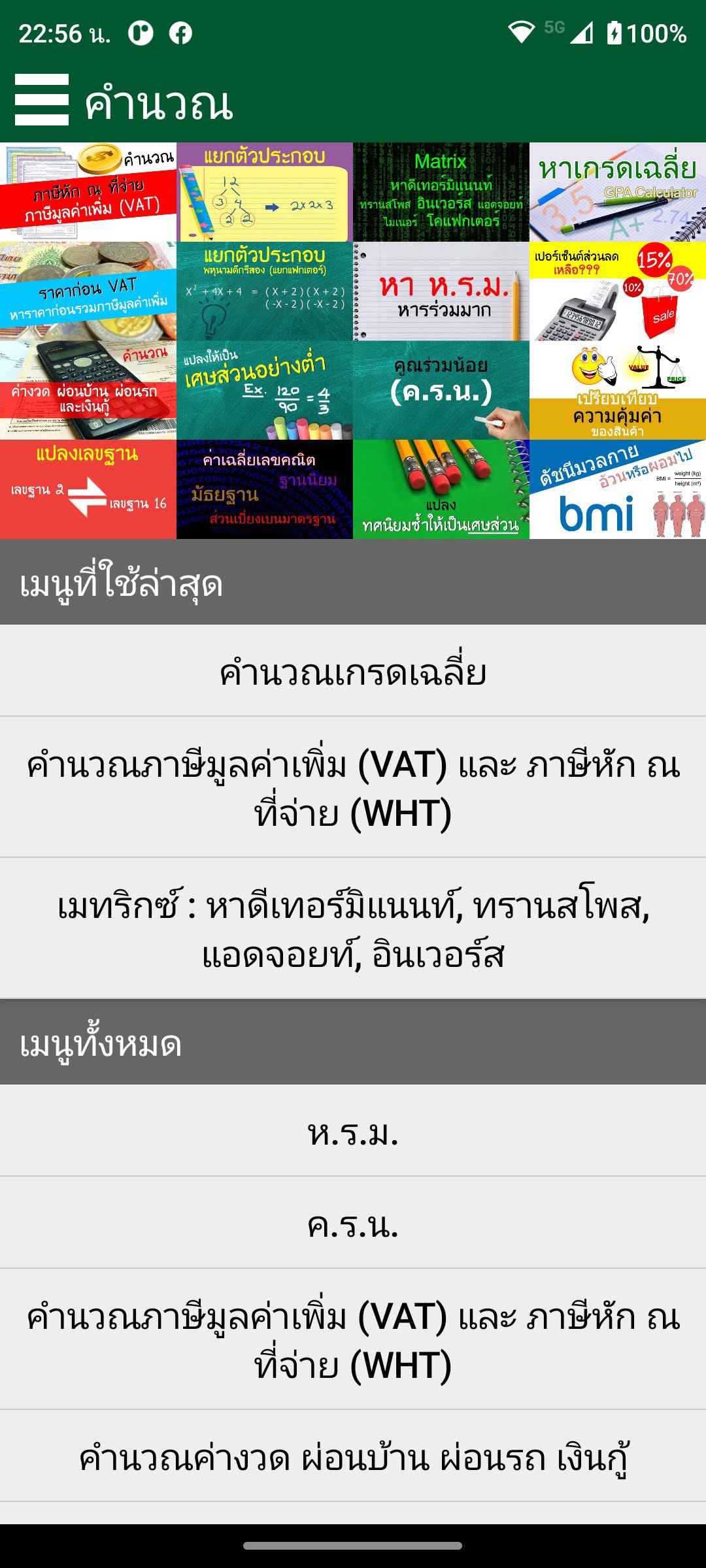The image size is (706, 1568).
Task: Tap the หา ห.ร.ม. หารร่วมมาก picture tile
Action: pos(441,291)
